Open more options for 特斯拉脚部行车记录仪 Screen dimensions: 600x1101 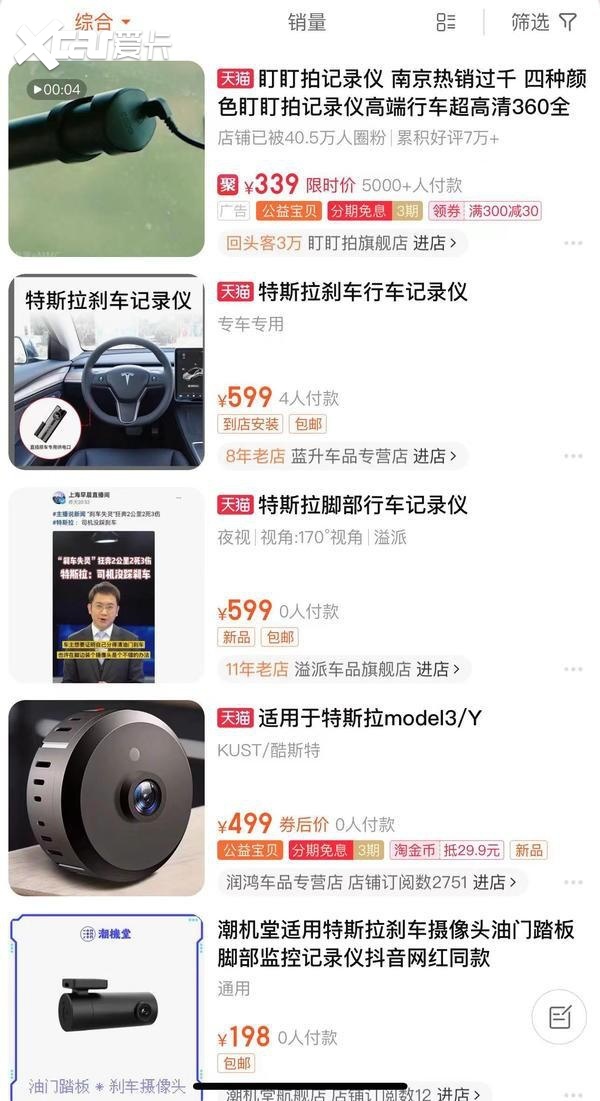[x=573, y=670]
